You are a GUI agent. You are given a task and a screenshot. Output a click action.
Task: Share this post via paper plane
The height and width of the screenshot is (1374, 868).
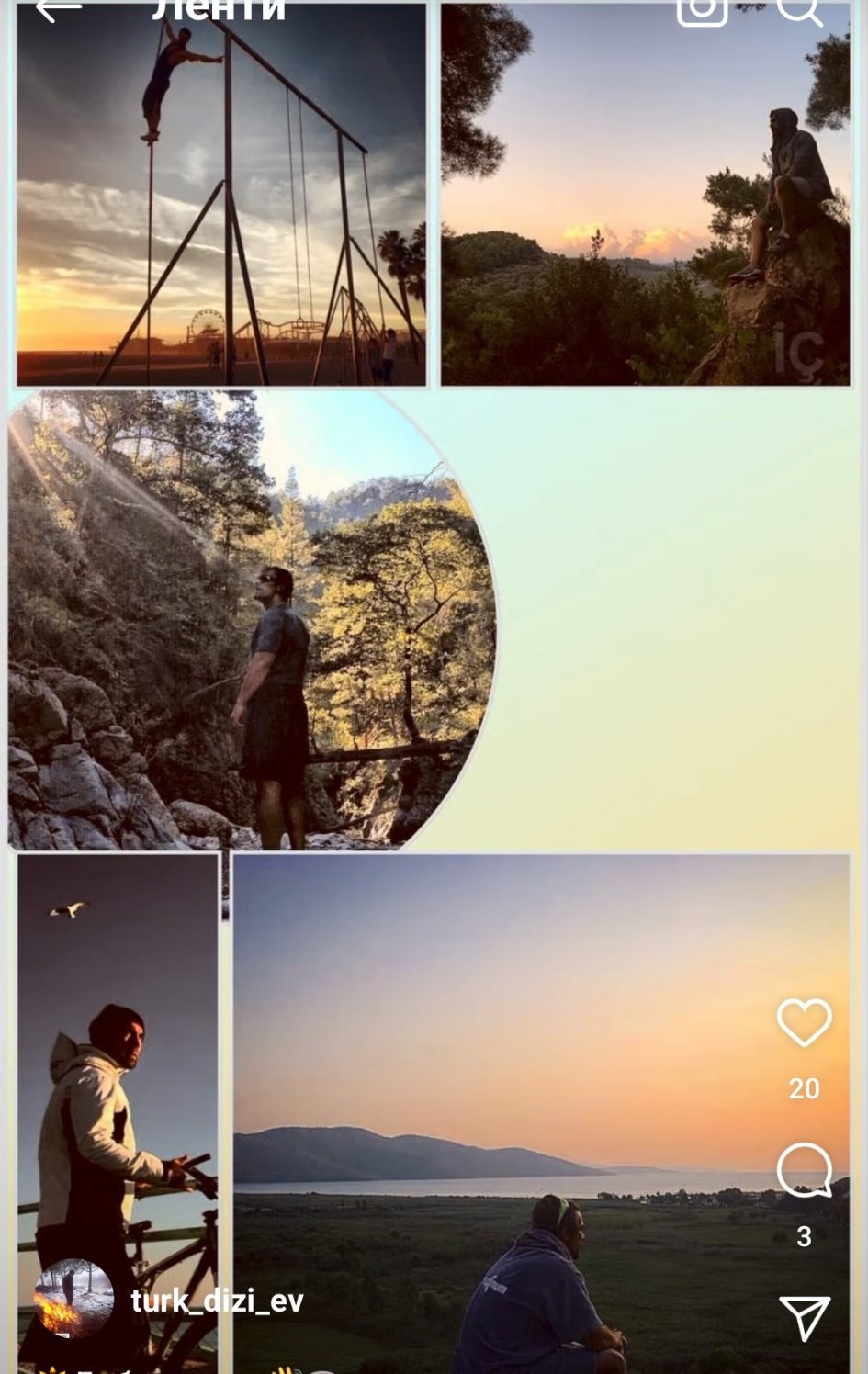(x=805, y=1318)
